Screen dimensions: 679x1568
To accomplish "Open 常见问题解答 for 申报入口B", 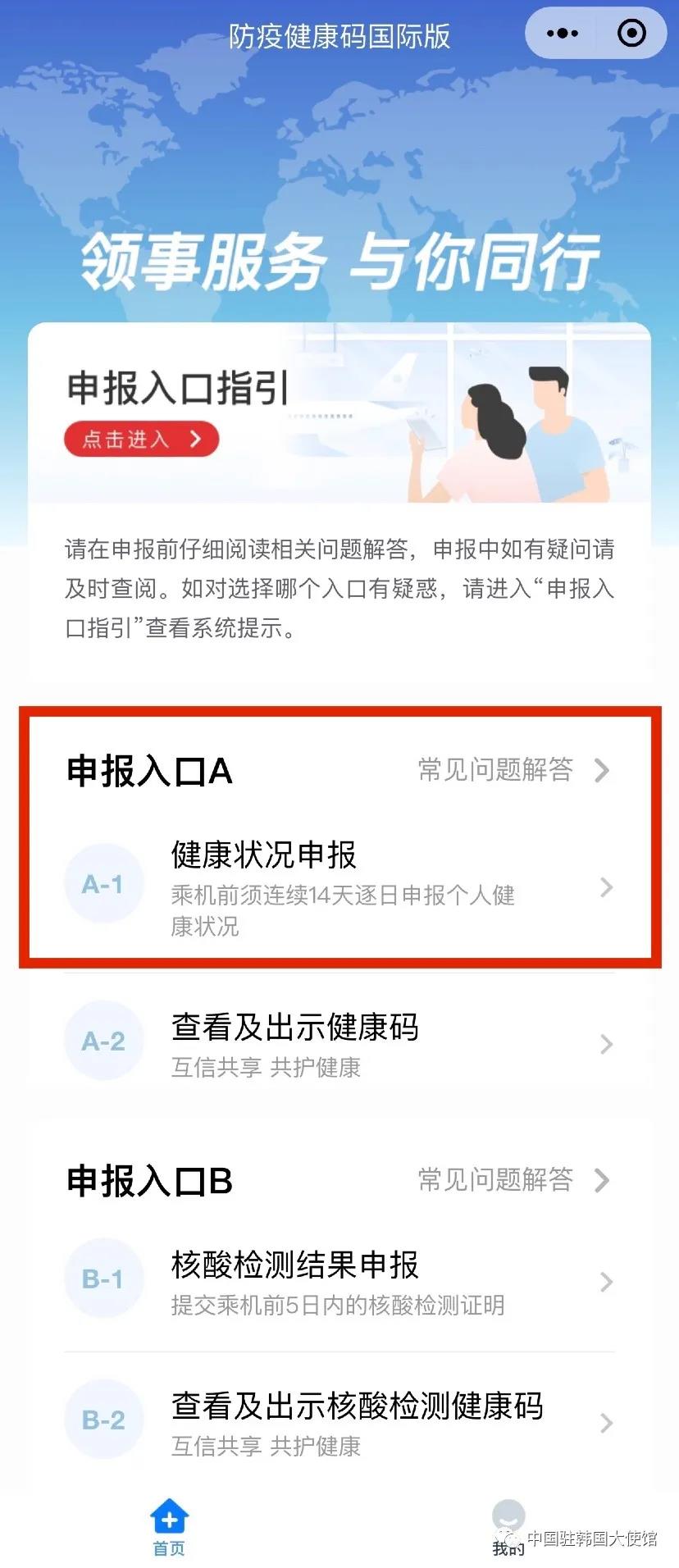I will [x=513, y=1180].
